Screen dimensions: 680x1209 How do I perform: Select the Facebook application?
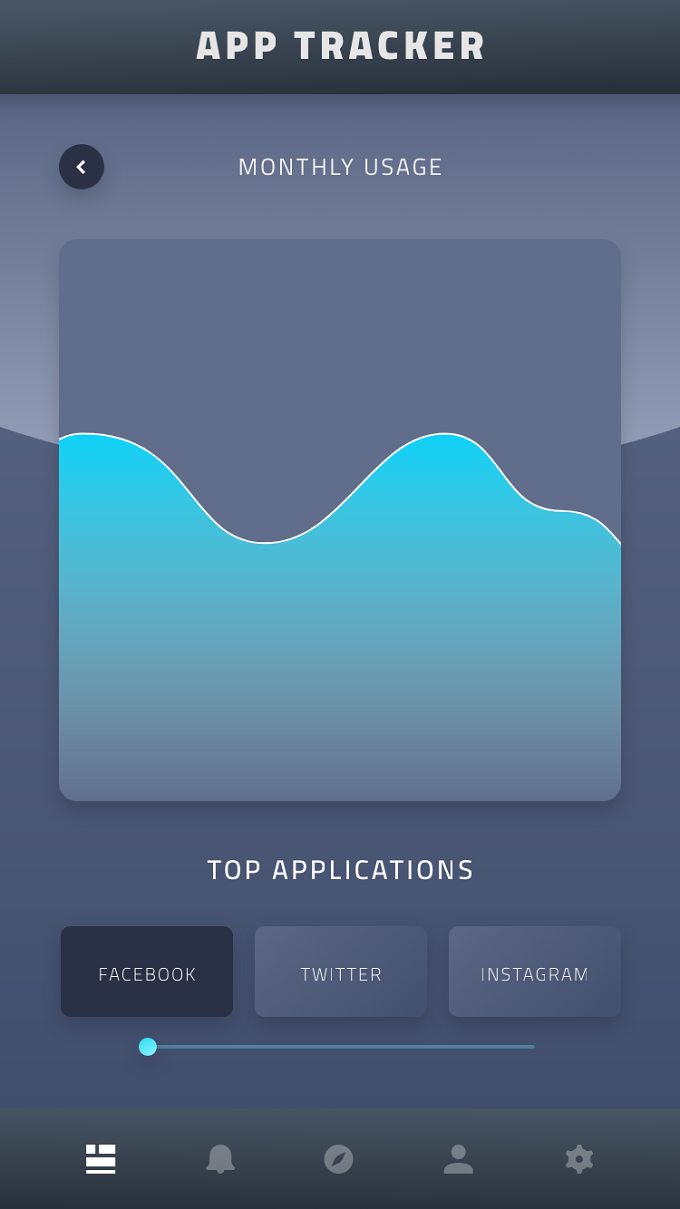click(147, 971)
